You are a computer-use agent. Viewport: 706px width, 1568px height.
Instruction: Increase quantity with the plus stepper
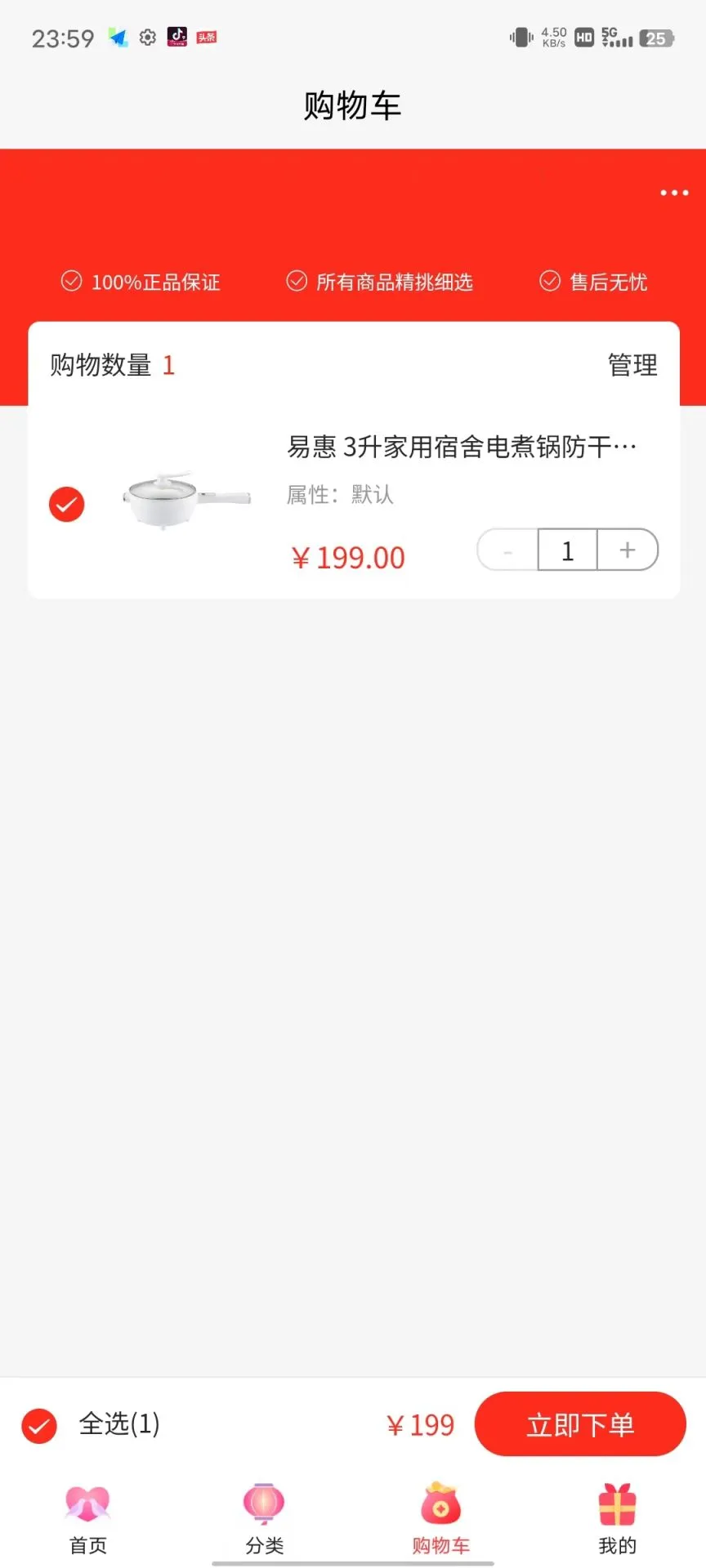(x=627, y=550)
